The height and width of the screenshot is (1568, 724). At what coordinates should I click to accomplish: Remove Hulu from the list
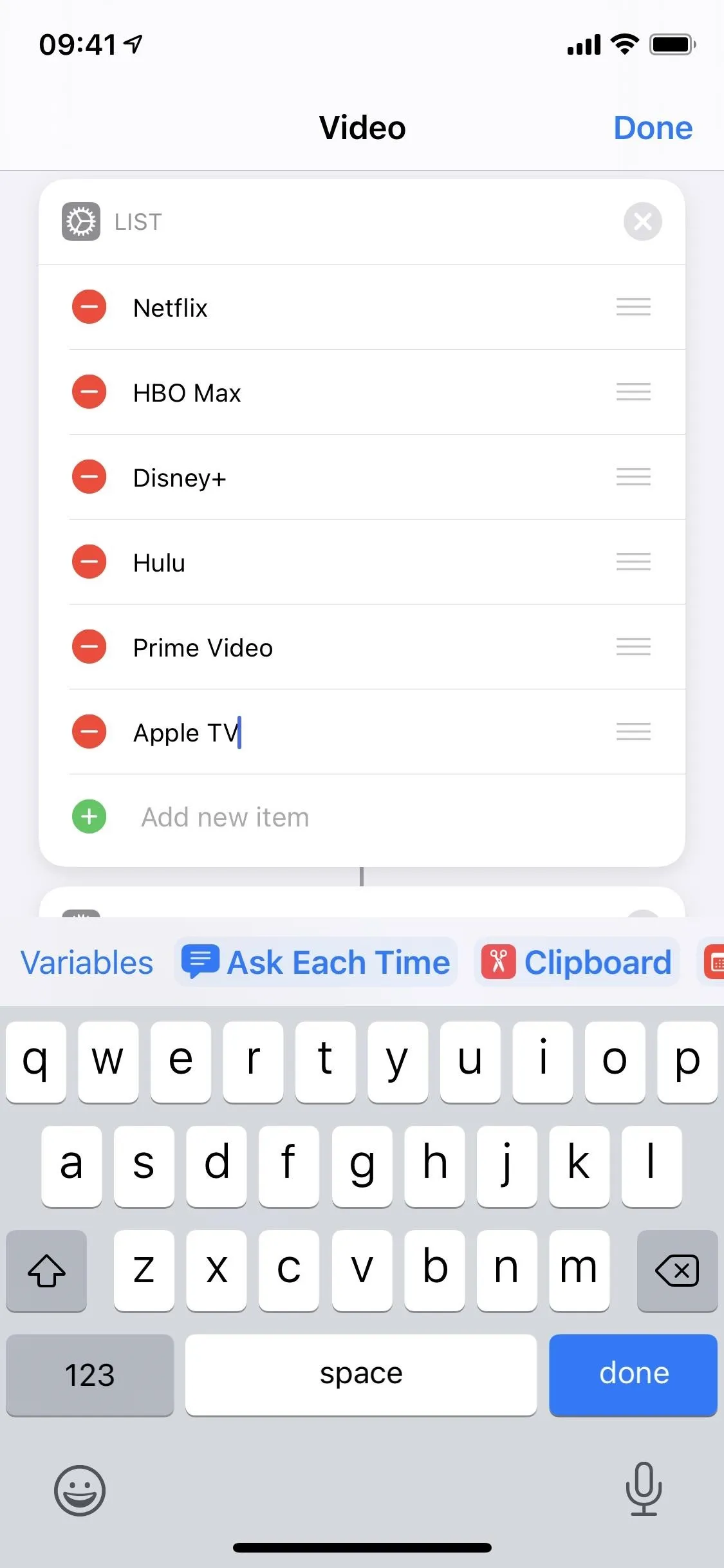tap(89, 561)
